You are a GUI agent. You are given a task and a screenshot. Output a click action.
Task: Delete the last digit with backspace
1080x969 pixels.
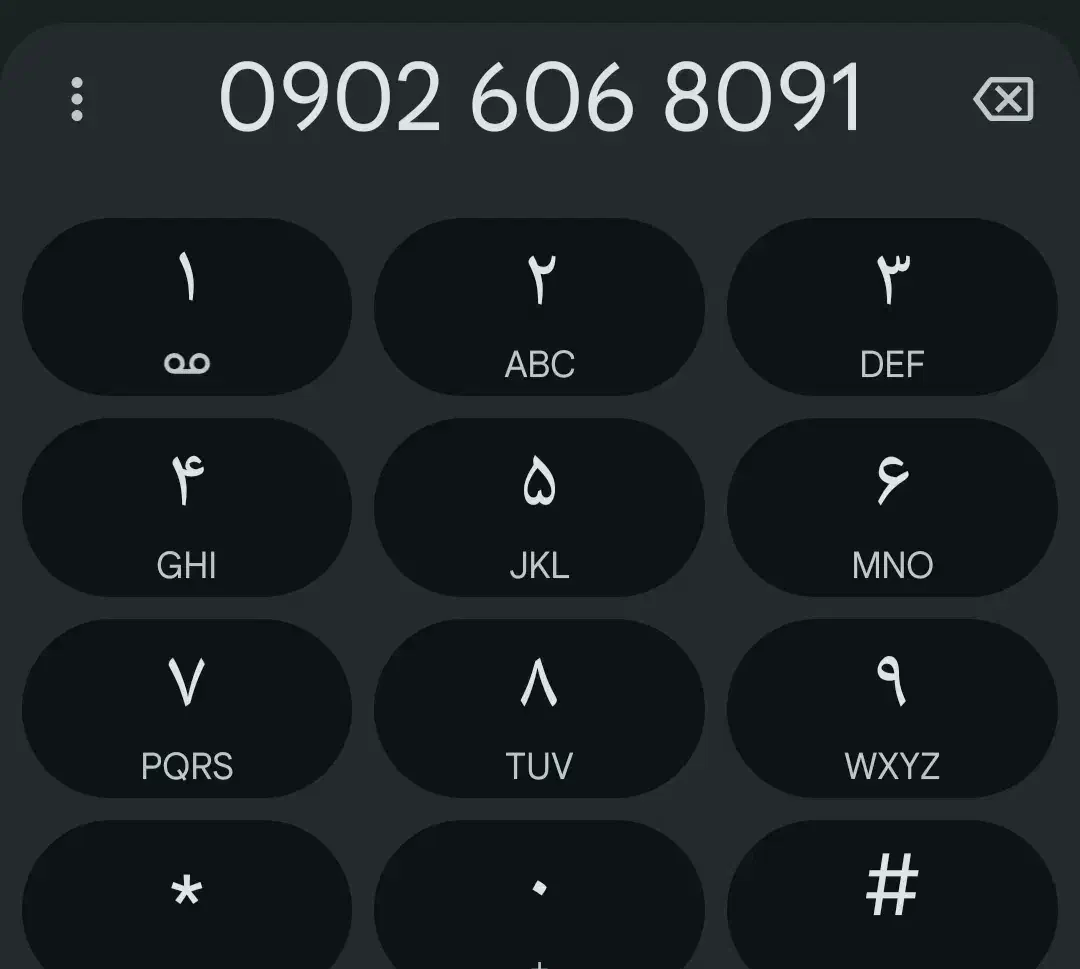point(1003,99)
